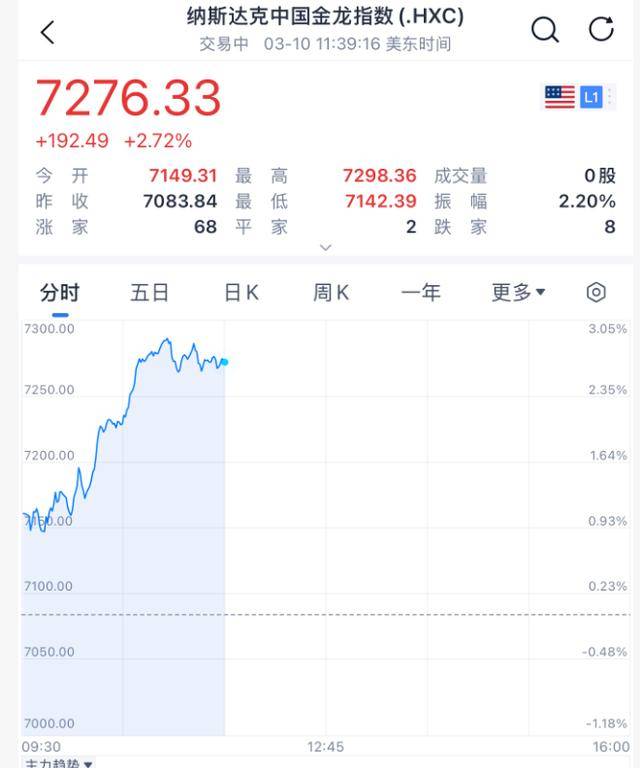
Task: Switch to the 五日 chart tab
Action: click(x=150, y=292)
